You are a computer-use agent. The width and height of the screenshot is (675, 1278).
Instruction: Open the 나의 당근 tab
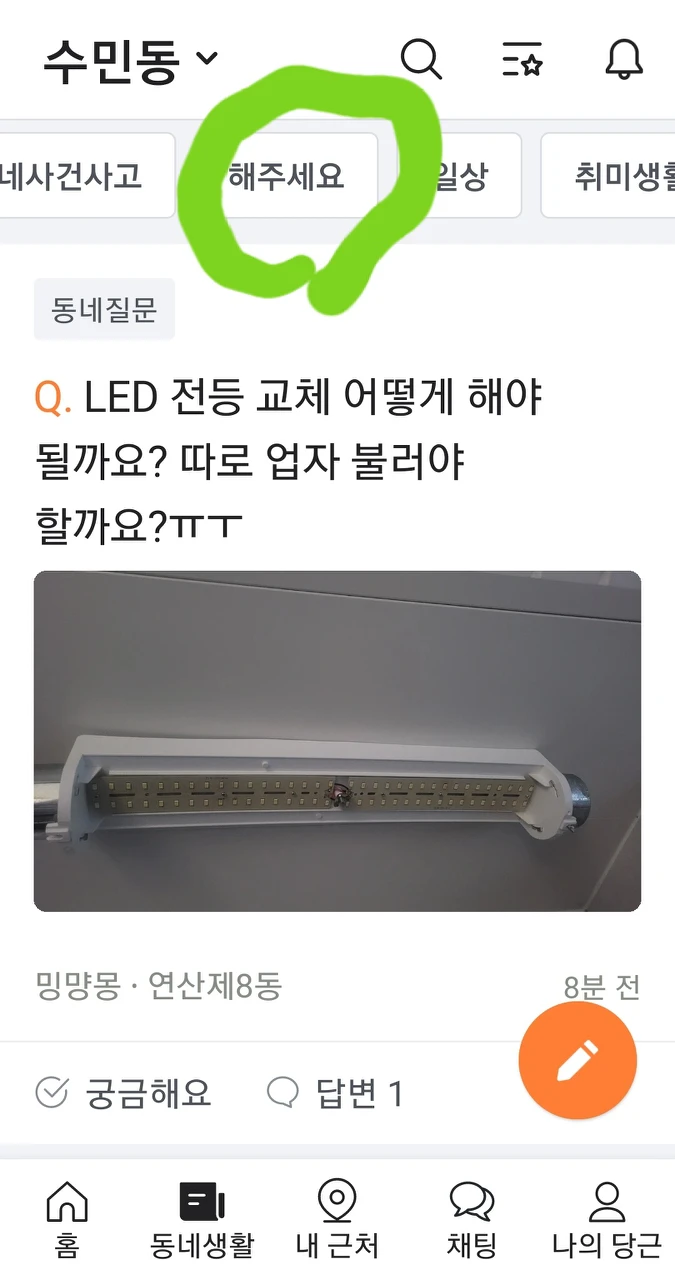tap(606, 1218)
